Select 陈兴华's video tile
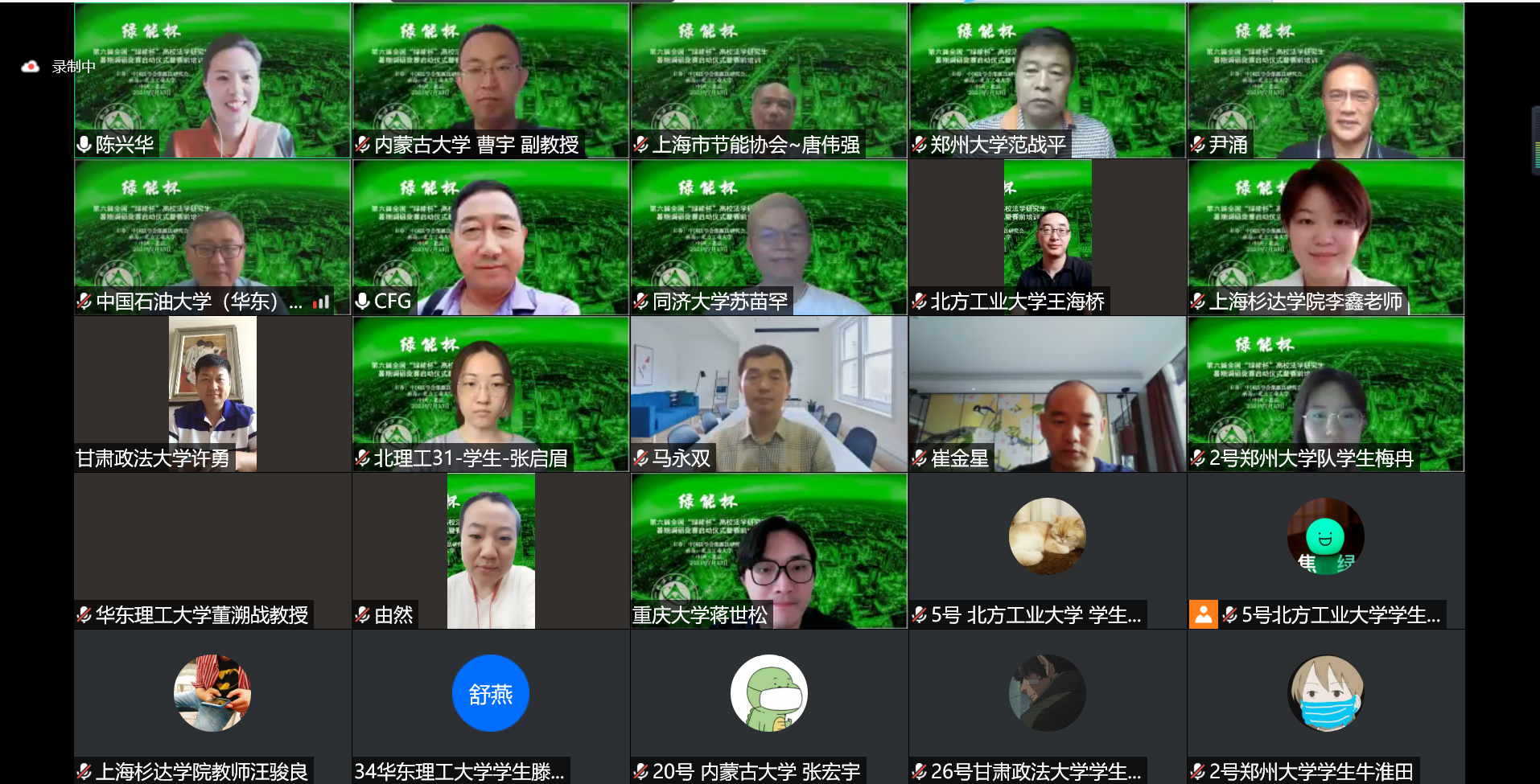The width and height of the screenshot is (1540, 784). click(x=212, y=80)
